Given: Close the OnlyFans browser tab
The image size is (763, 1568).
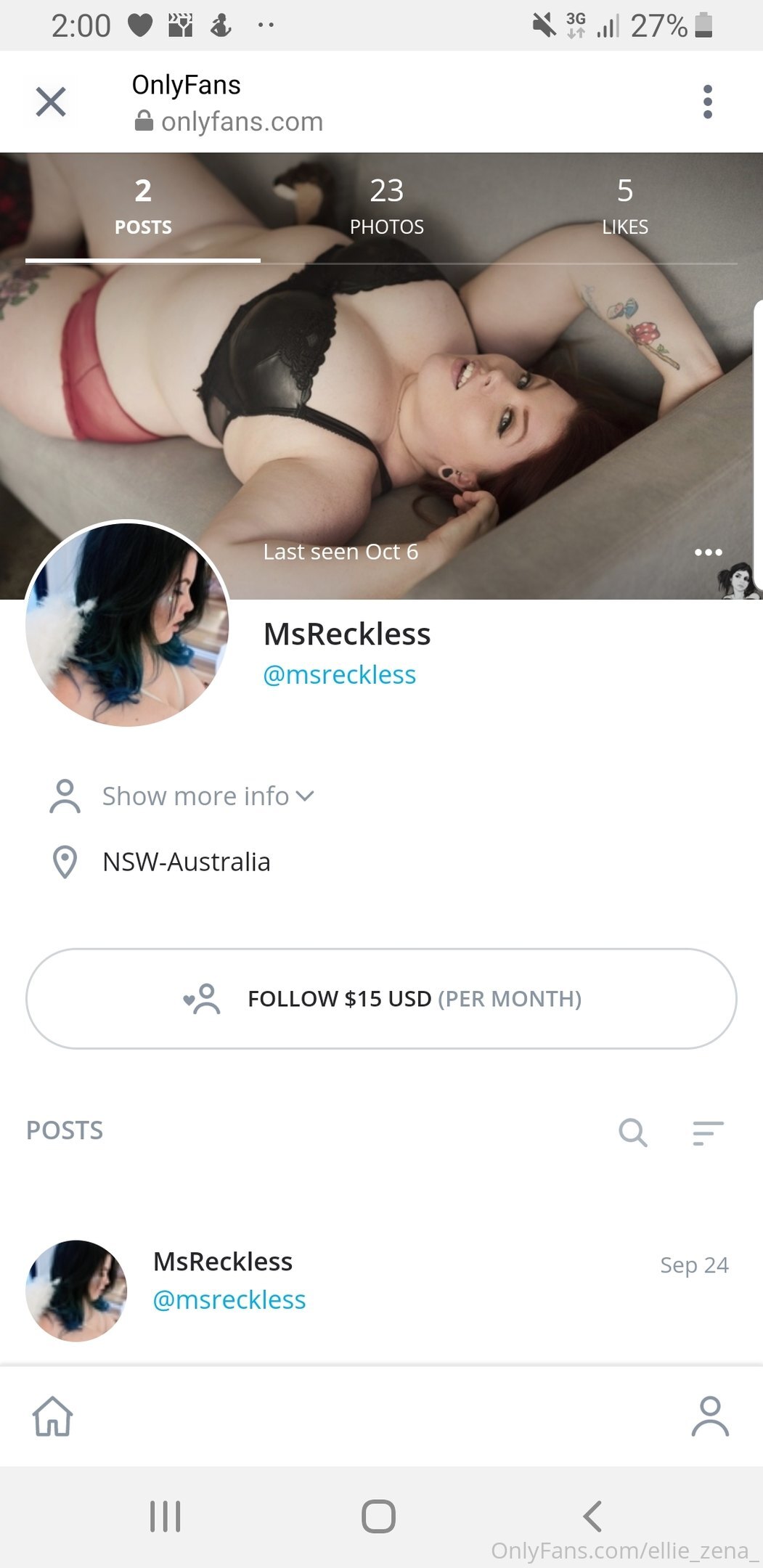Looking at the screenshot, I should point(51,102).
